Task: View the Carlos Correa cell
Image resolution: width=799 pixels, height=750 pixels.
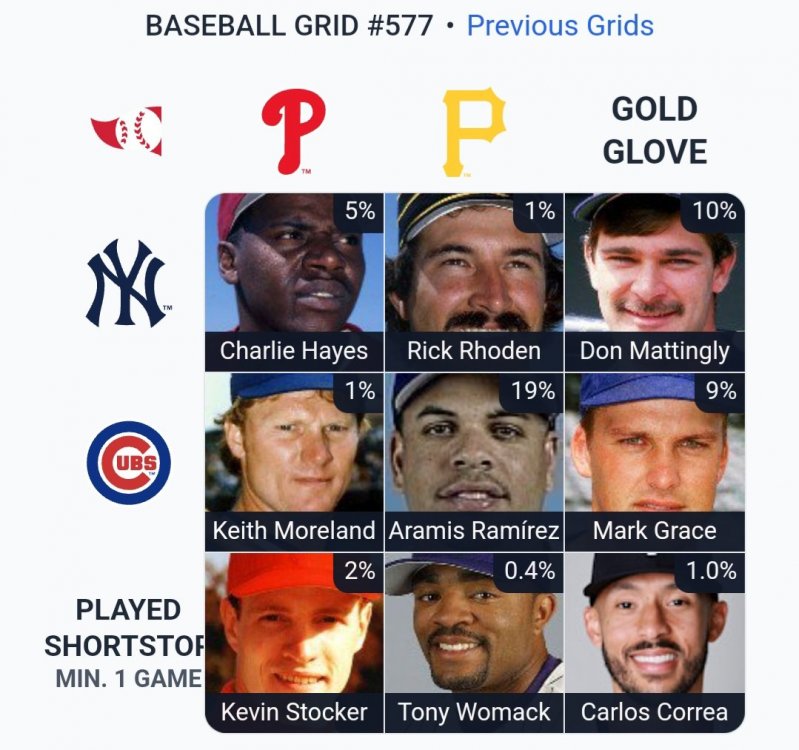Action: point(654,642)
